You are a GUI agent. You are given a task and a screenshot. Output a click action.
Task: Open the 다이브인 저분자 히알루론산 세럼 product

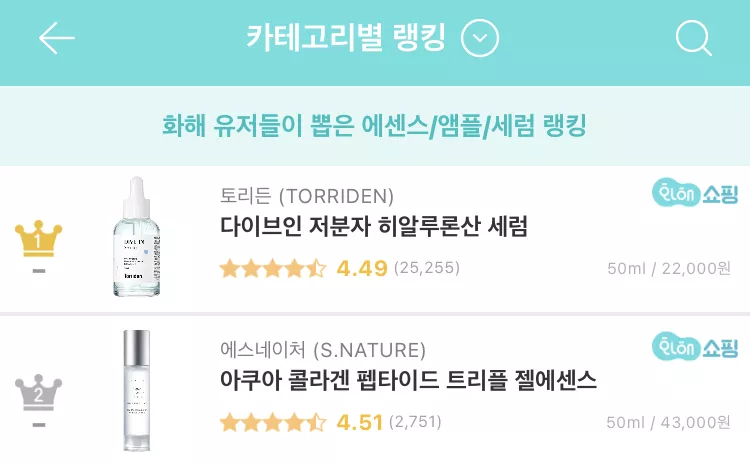[373, 227]
